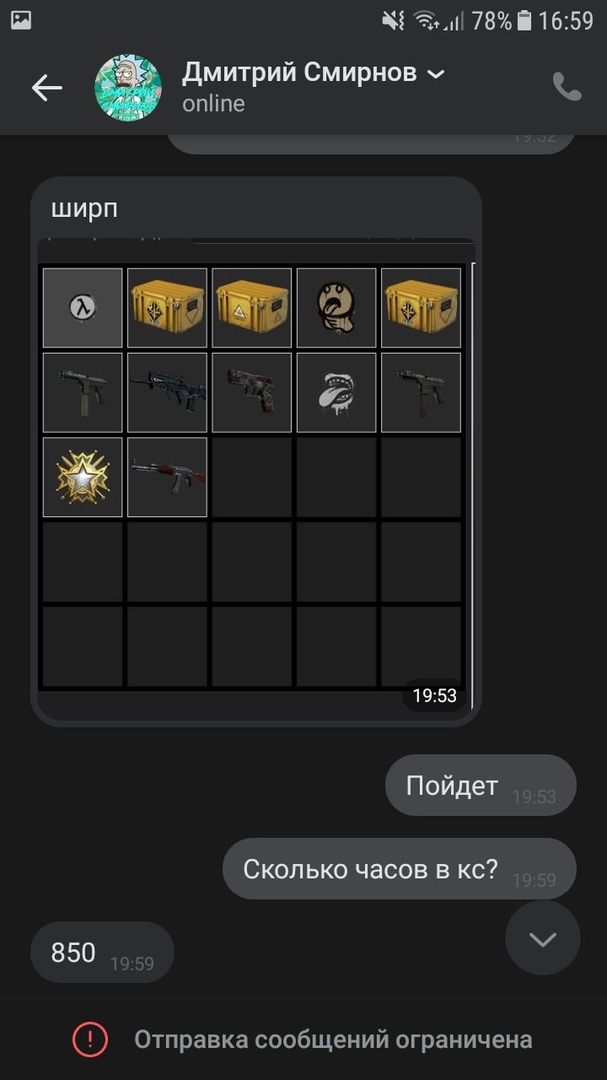The width and height of the screenshot is (607, 1080).
Task: Jump to latest messages with down chevron
Action: point(542,938)
